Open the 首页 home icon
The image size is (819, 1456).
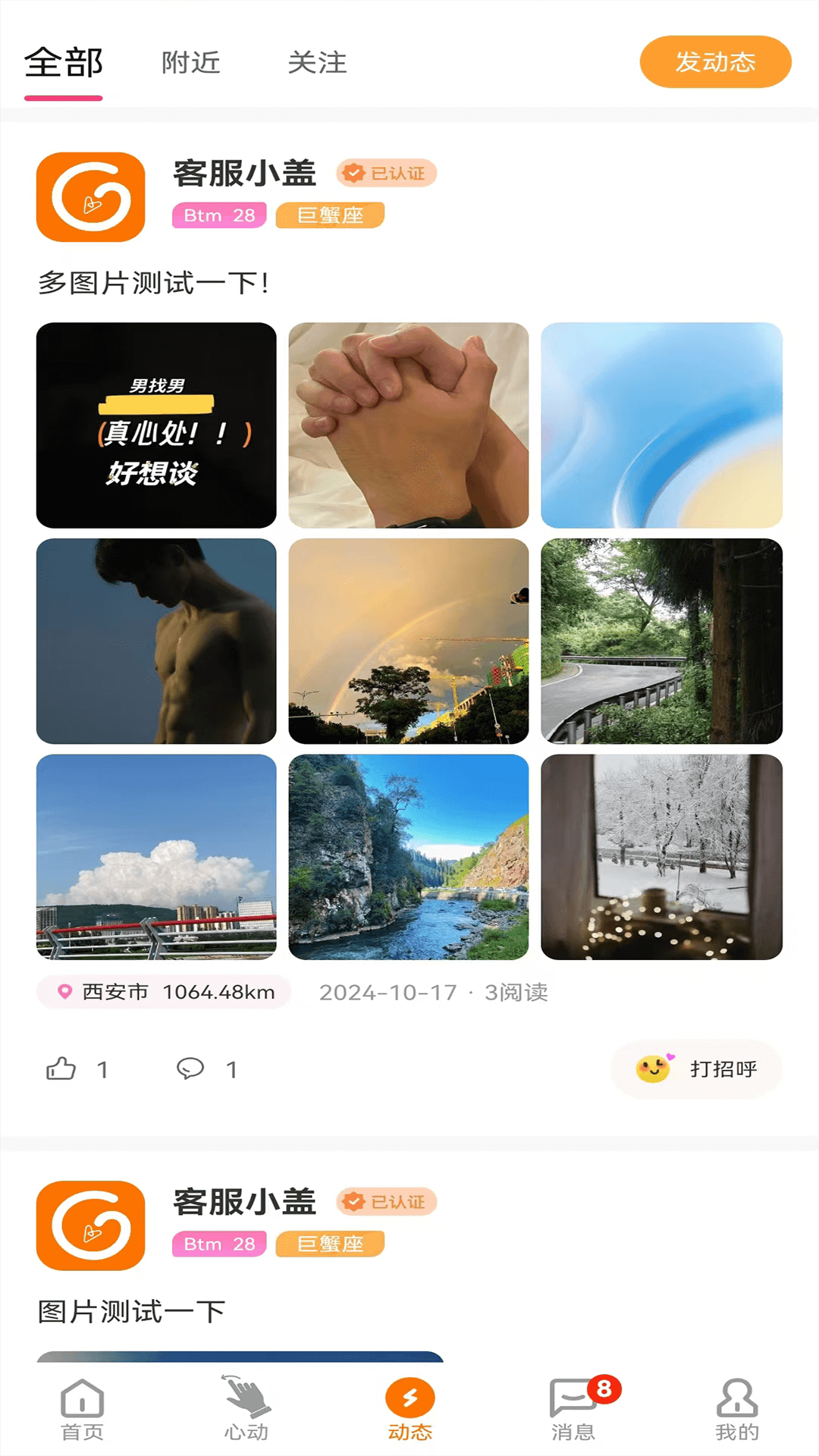[80, 1407]
